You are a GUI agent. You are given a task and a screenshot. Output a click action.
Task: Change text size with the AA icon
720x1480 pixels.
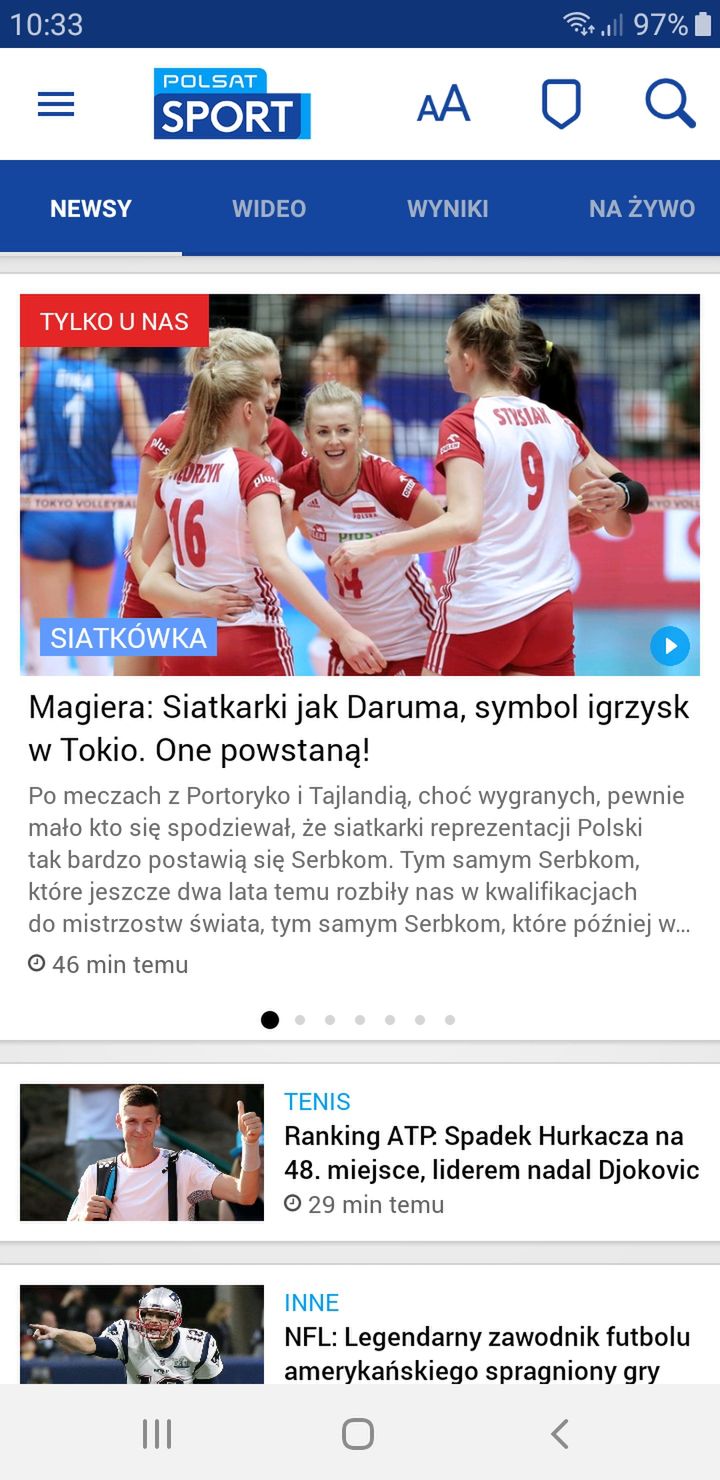pos(443,104)
